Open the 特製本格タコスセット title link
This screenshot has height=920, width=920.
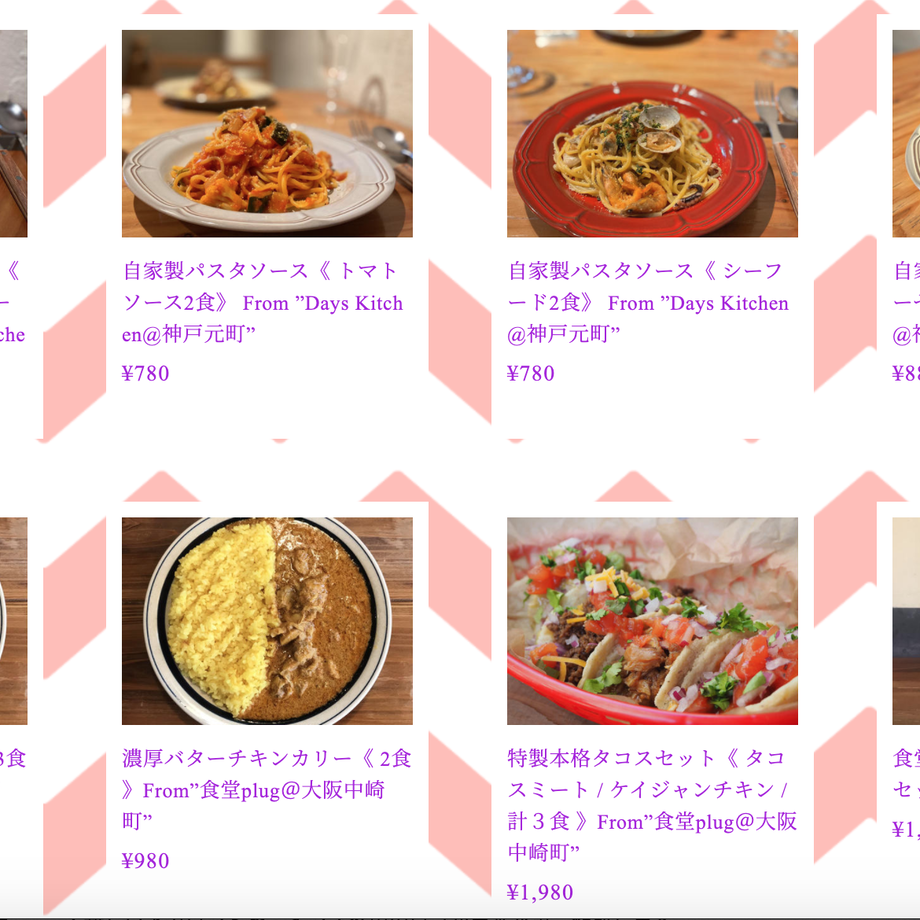coord(651,804)
